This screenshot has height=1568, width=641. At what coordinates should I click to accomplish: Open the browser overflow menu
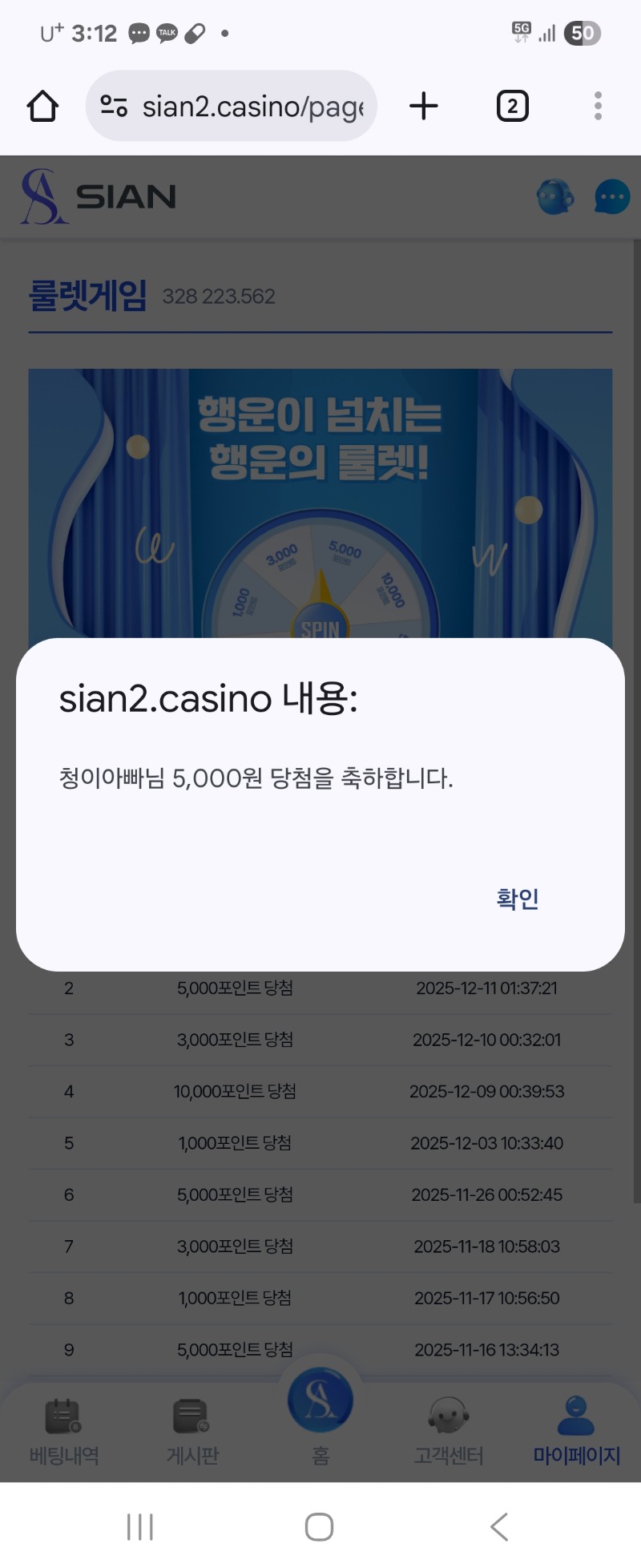(x=598, y=106)
